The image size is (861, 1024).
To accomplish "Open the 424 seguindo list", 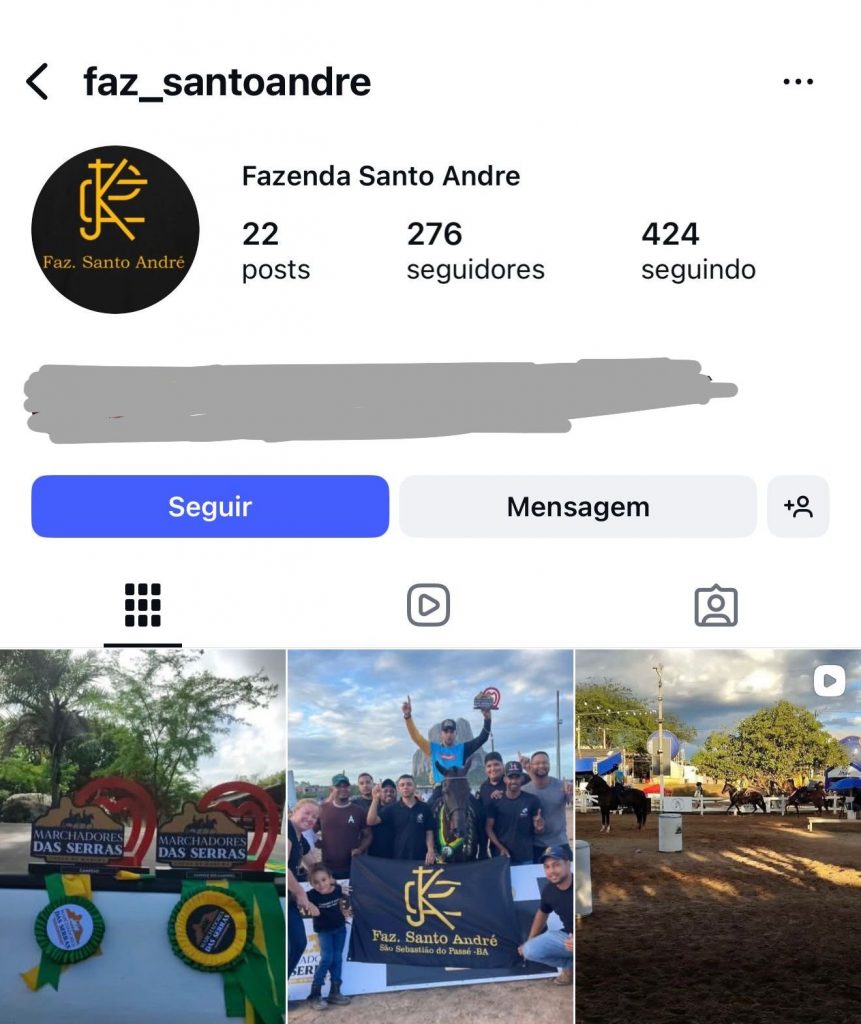I will click(x=698, y=250).
